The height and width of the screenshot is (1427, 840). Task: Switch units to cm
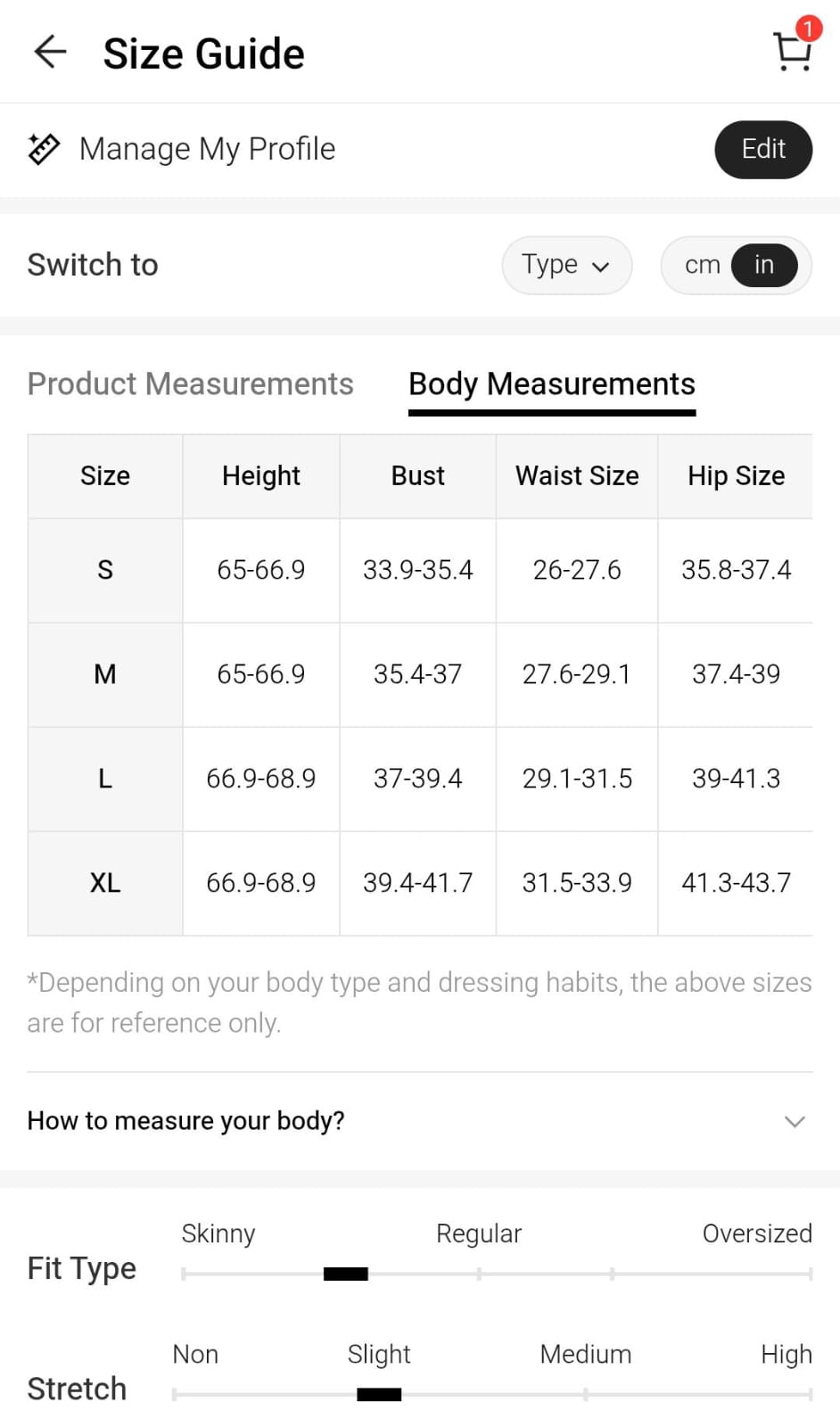coord(702,265)
